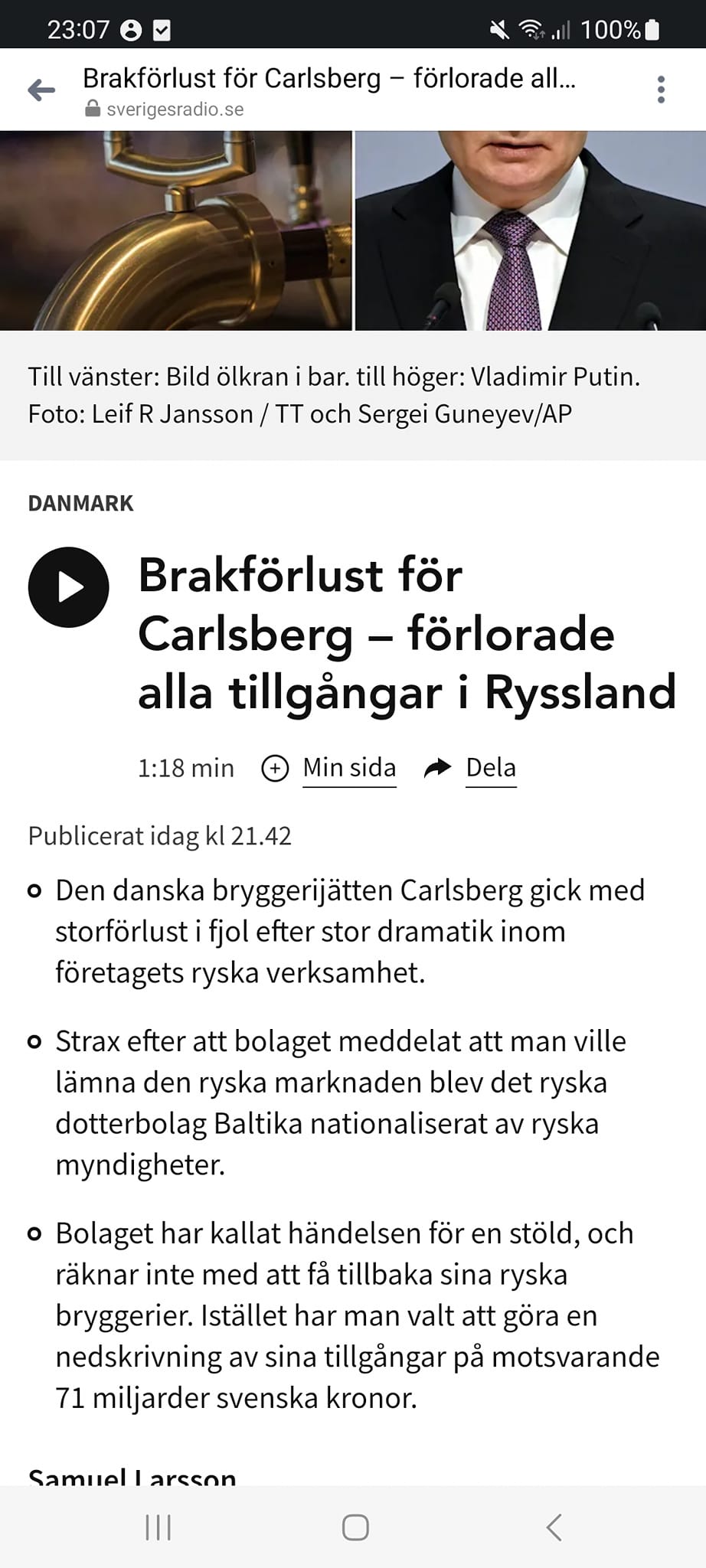
Task: Tap the home button in the navigation bar
Action: [353, 1526]
